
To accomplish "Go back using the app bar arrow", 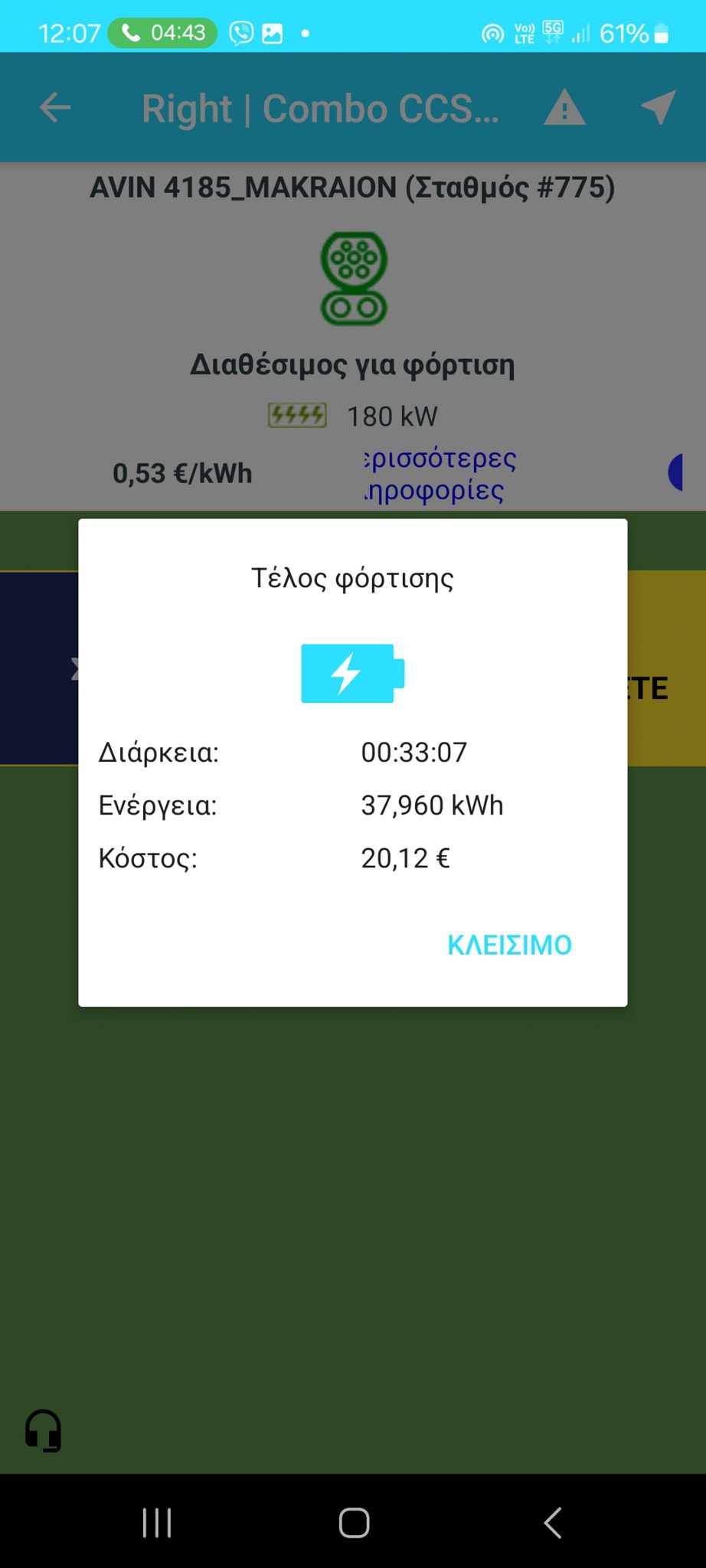I will point(55,108).
